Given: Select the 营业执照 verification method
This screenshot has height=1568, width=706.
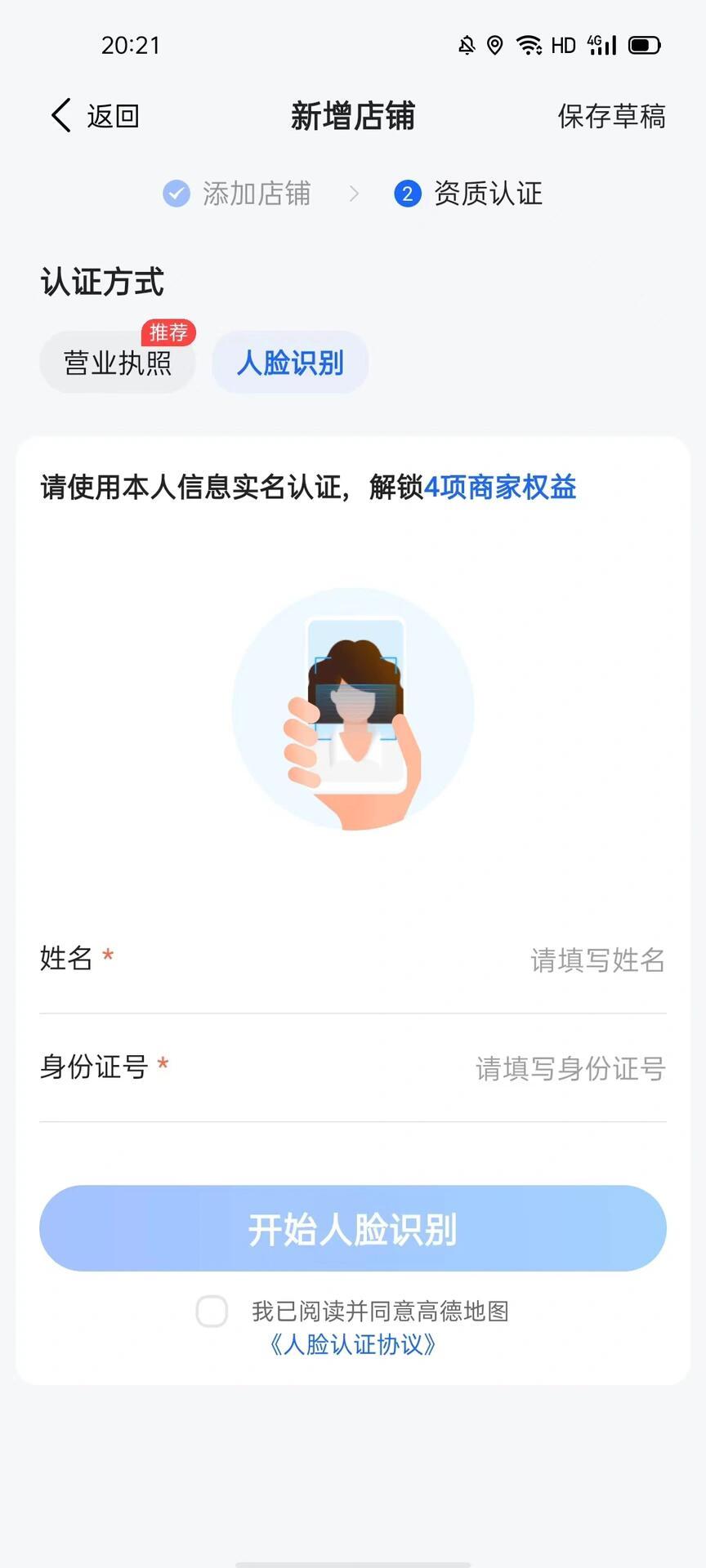Looking at the screenshot, I should pyautogui.click(x=118, y=363).
